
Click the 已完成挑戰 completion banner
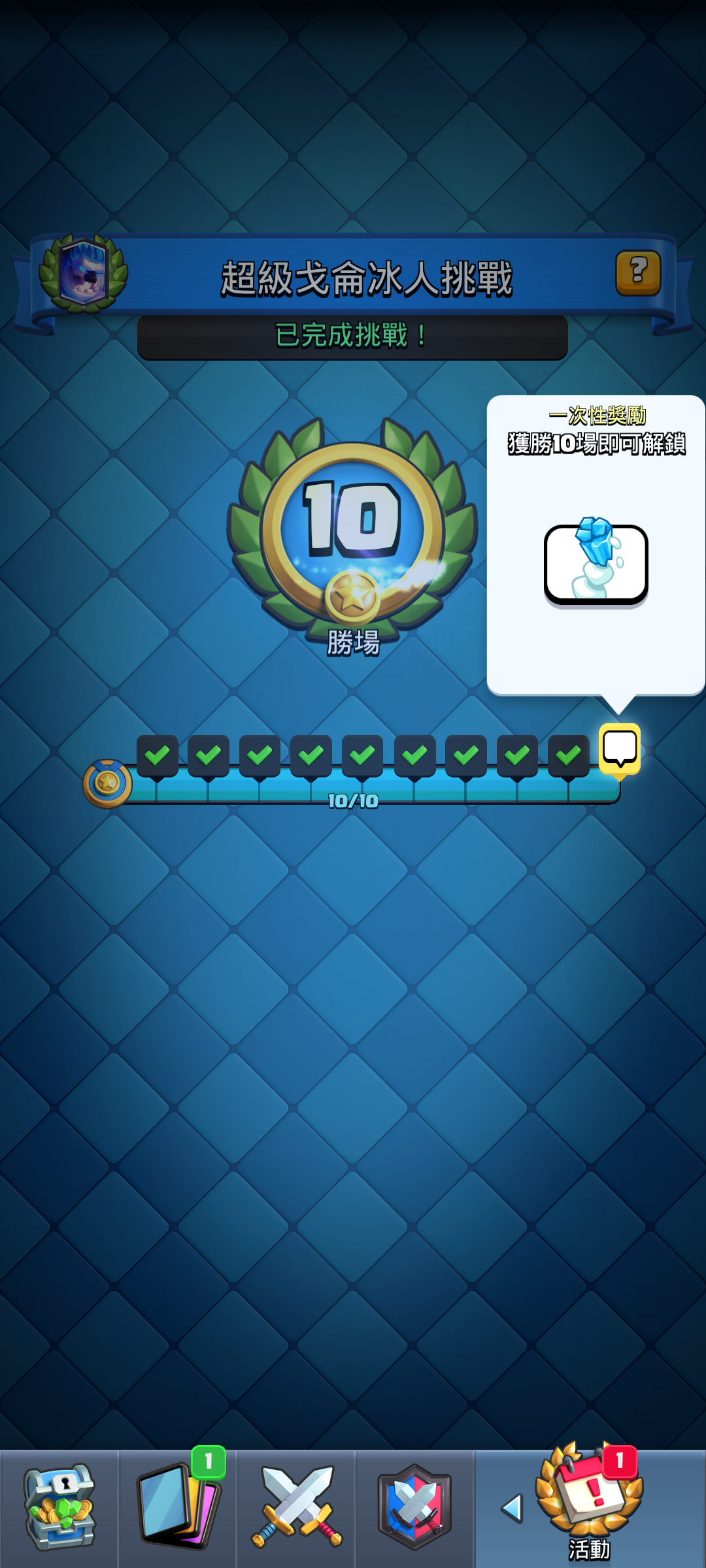352,335
